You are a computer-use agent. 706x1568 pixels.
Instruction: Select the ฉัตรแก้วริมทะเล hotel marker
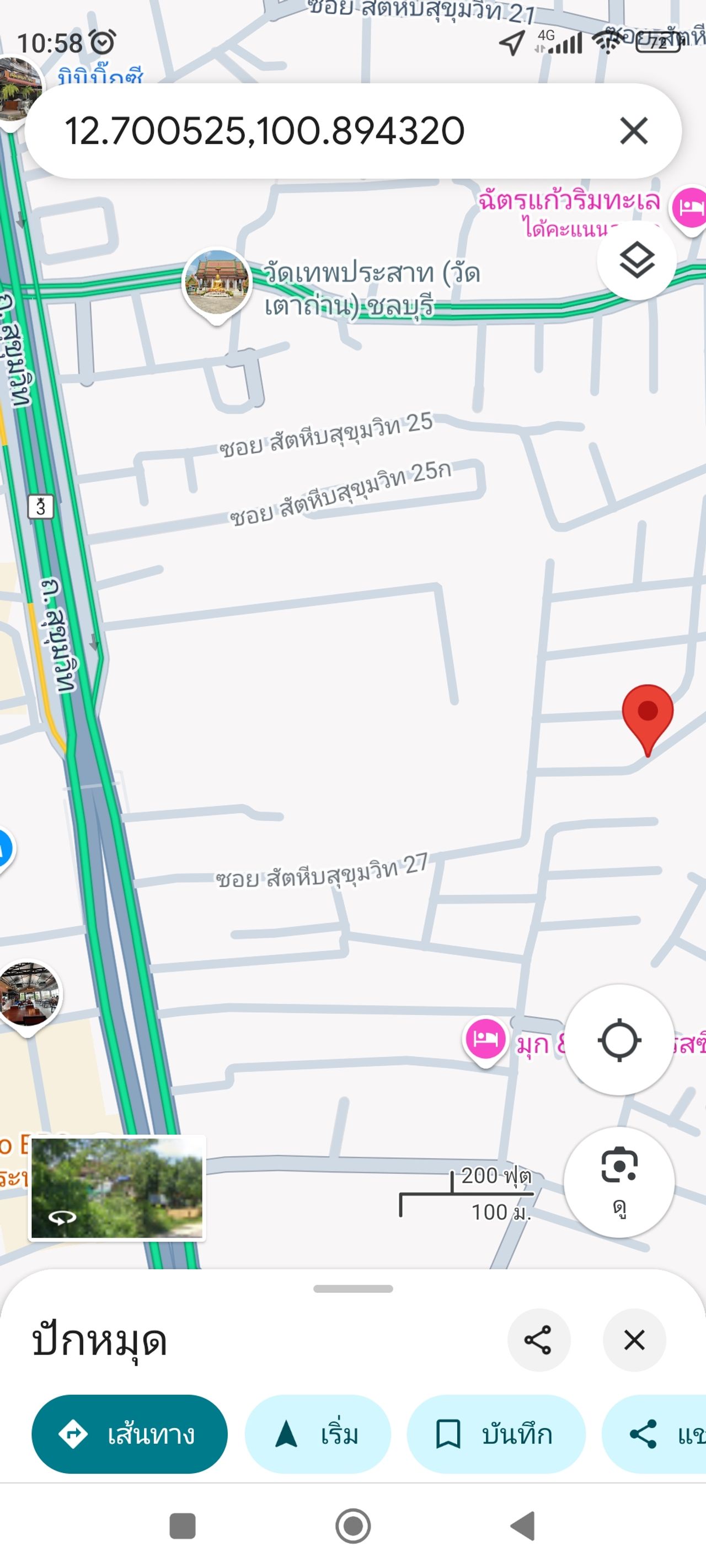coord(689,207)
